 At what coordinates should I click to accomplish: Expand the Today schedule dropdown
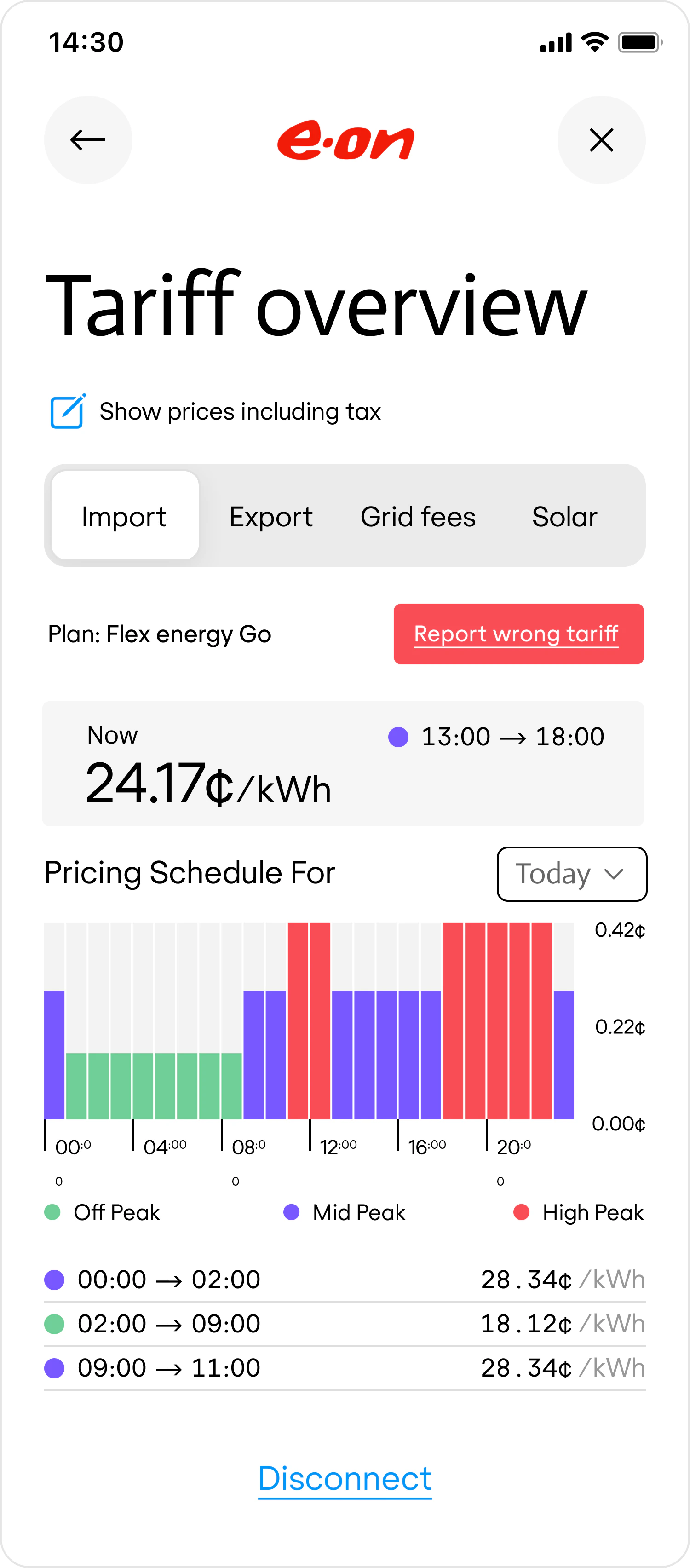[571, 874]
